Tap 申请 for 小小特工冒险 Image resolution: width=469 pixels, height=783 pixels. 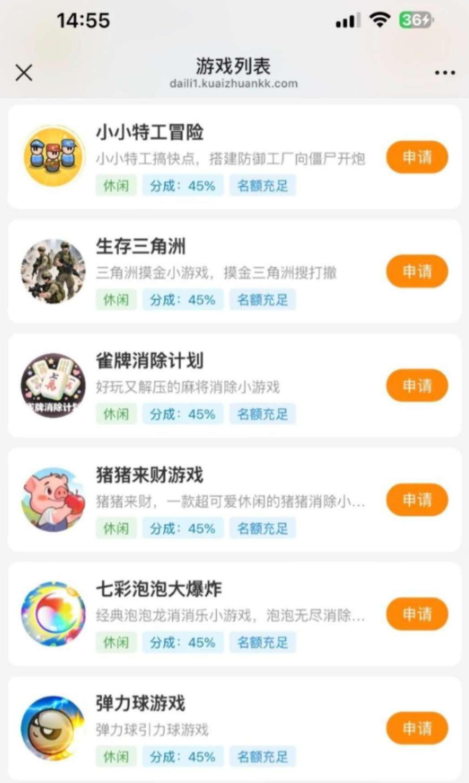click(417, 157)
